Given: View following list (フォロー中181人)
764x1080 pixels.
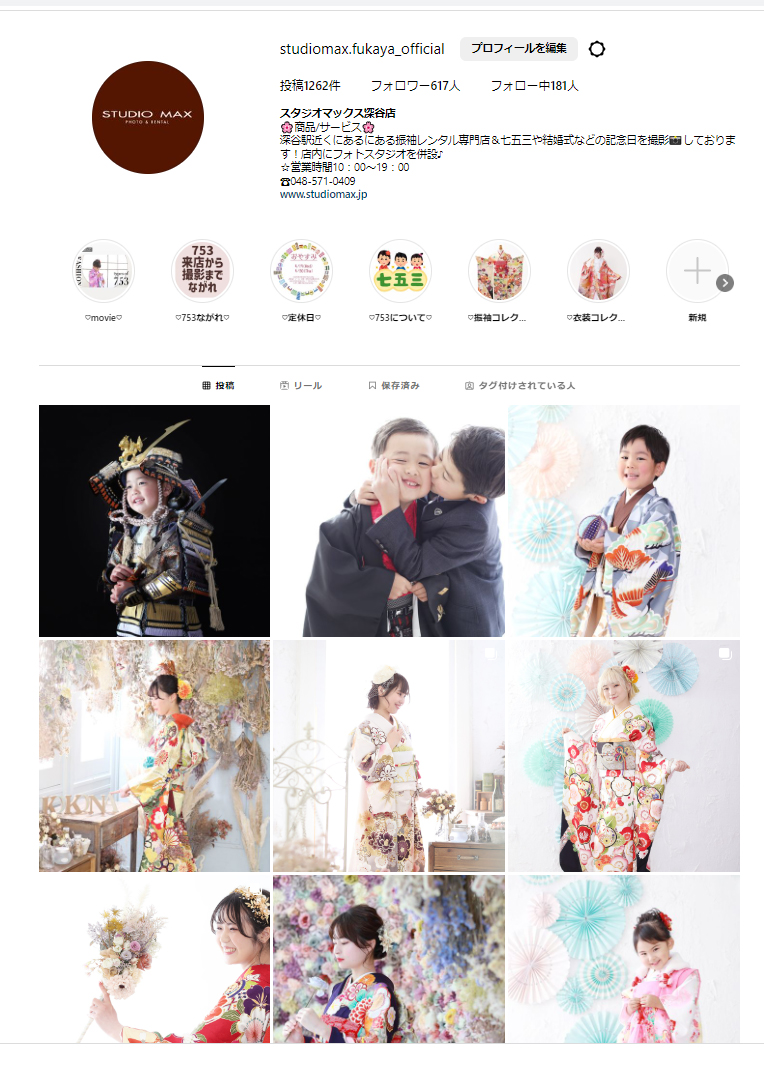Looking at the screenshot, I should [x=534, y=86].
